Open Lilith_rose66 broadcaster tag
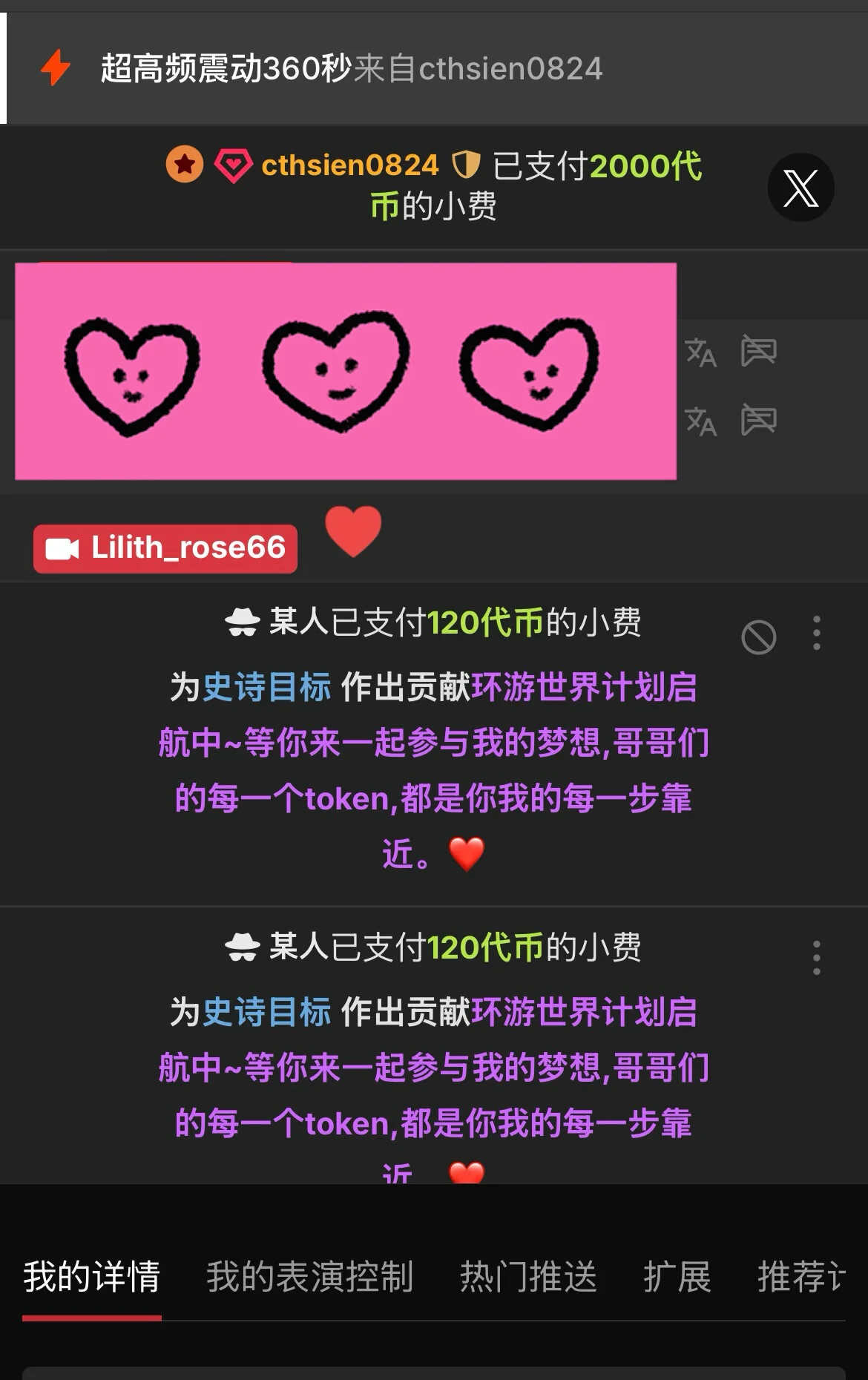The image size is (868, 1380). [165, 548]
